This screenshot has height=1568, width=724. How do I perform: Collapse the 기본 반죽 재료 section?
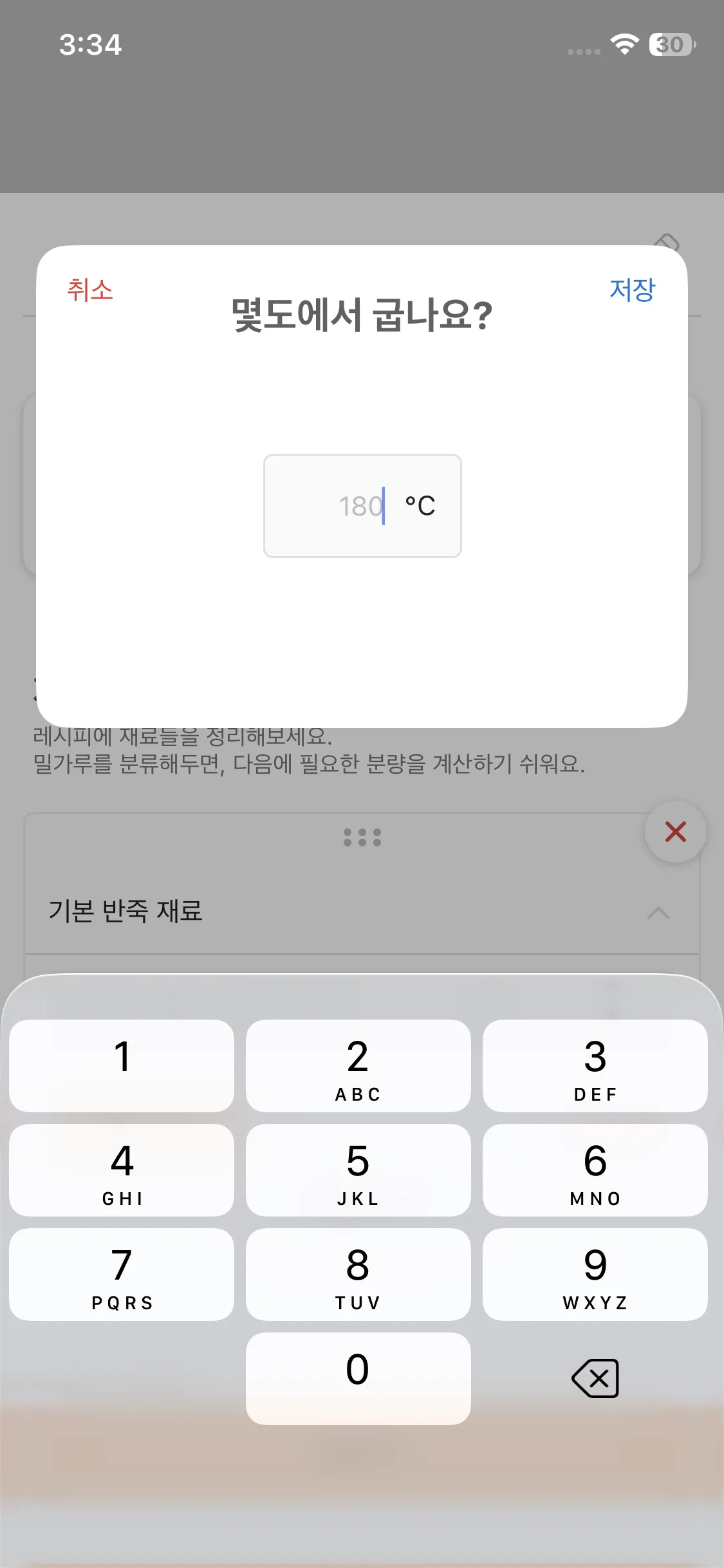point(658,912)
